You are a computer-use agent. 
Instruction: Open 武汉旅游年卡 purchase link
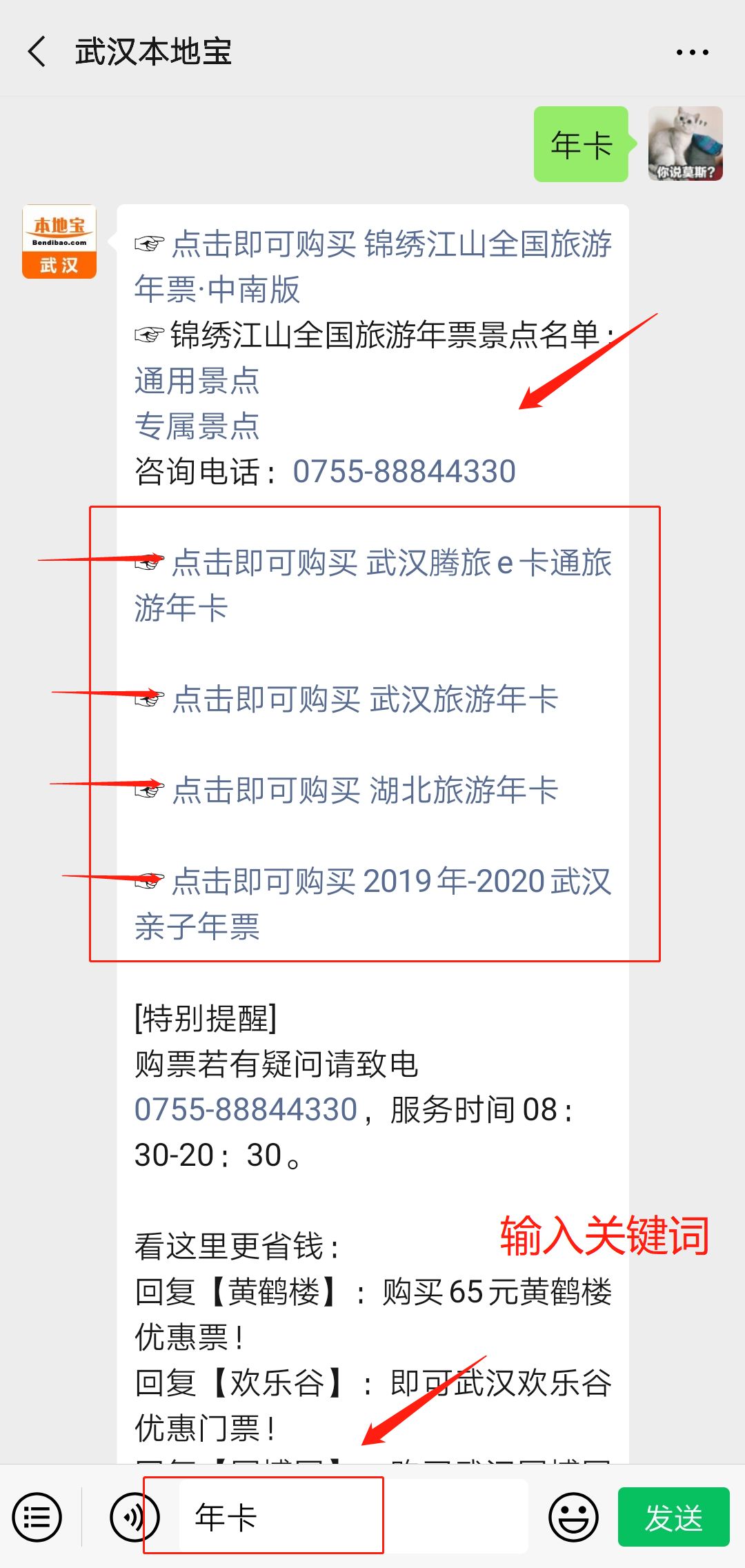(x=364, y=699)
